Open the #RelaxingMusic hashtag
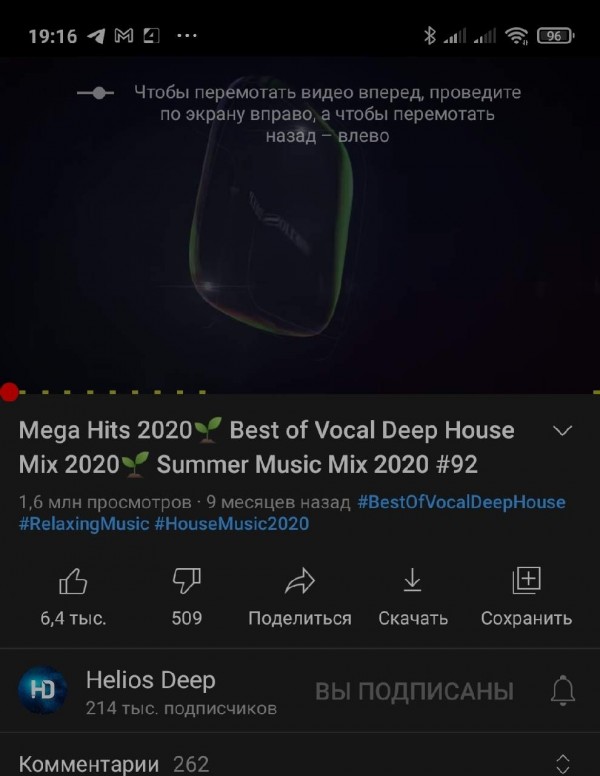Viewport: 600px width, 776px height. click(x=84, y=524)
